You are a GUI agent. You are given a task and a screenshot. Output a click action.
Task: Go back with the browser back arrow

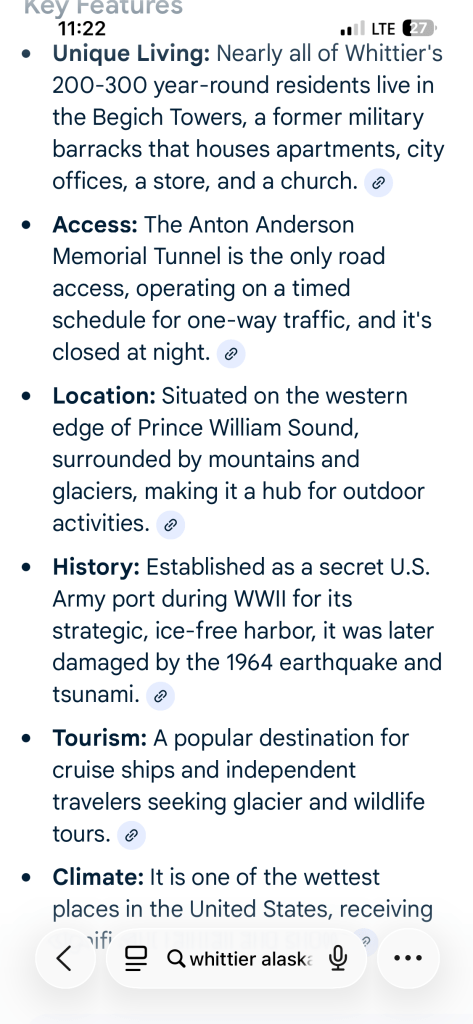coord(64,958)
